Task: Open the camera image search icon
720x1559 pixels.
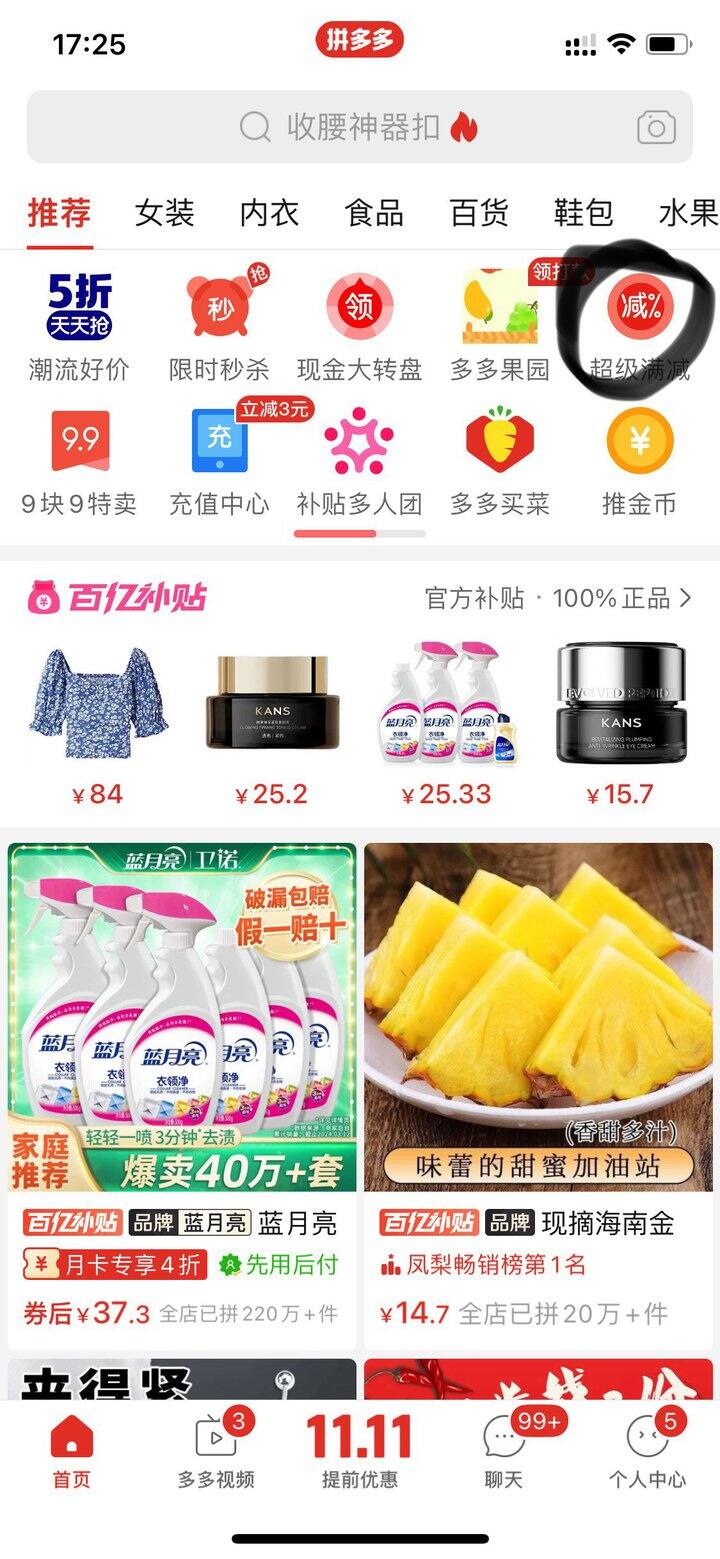Action: 656,127
